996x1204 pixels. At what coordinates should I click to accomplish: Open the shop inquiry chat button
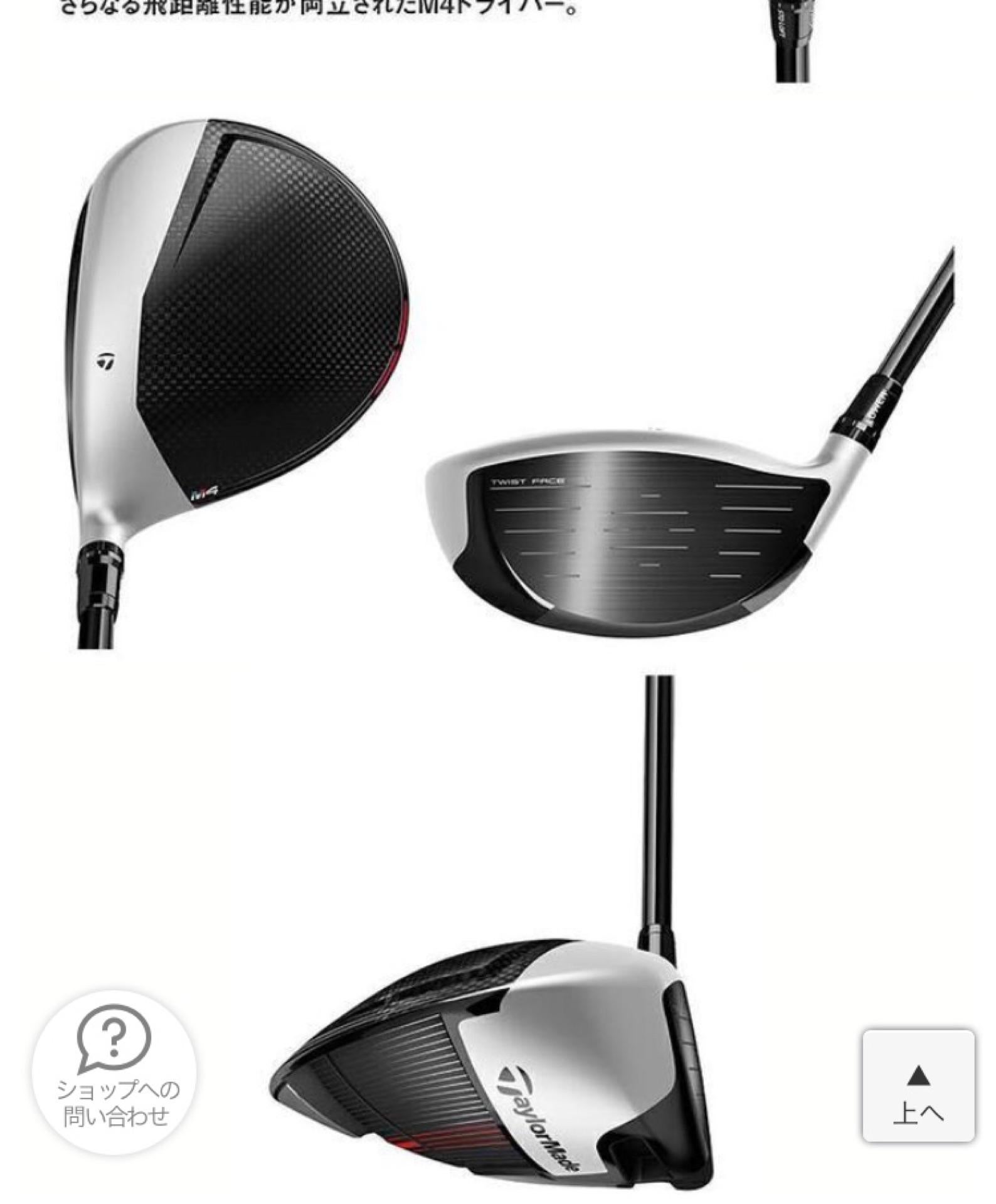[114, 1072]
